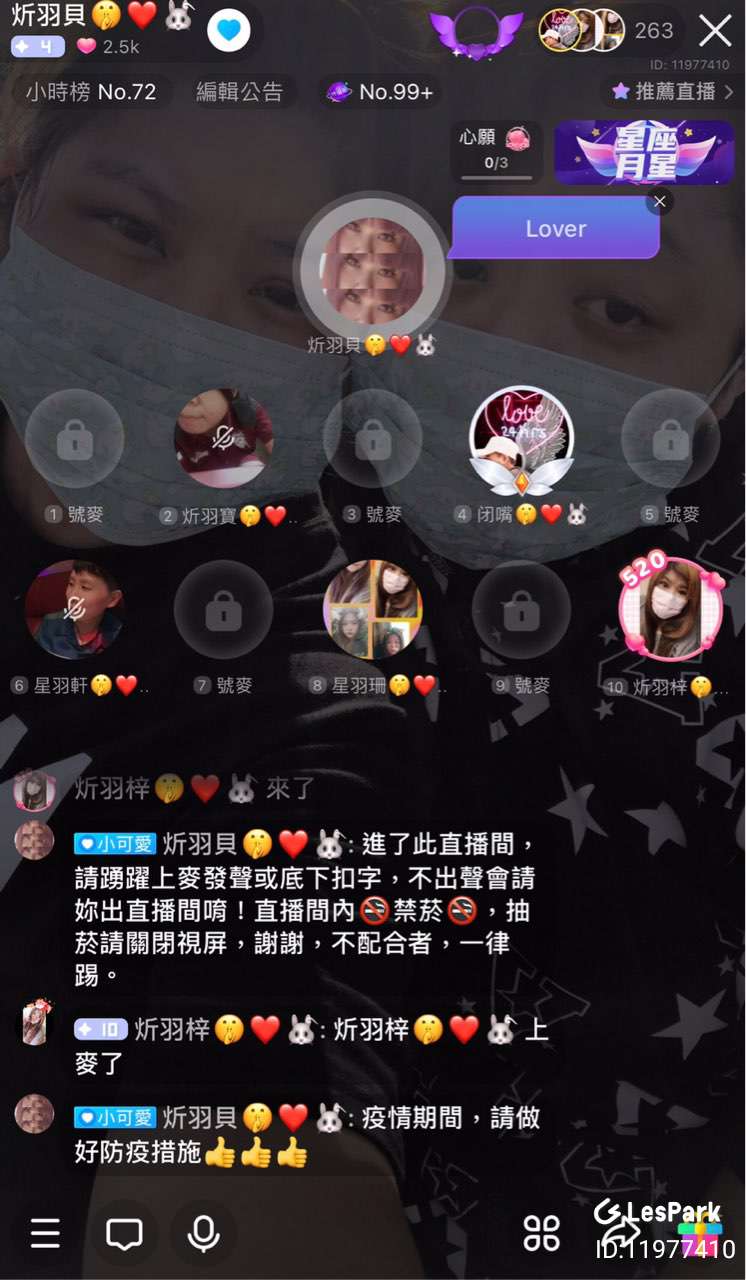This screenshot has width=746, height=1280.
Task: Open host avatar 妡羽貝 at center
Action: tap(371, 269)
